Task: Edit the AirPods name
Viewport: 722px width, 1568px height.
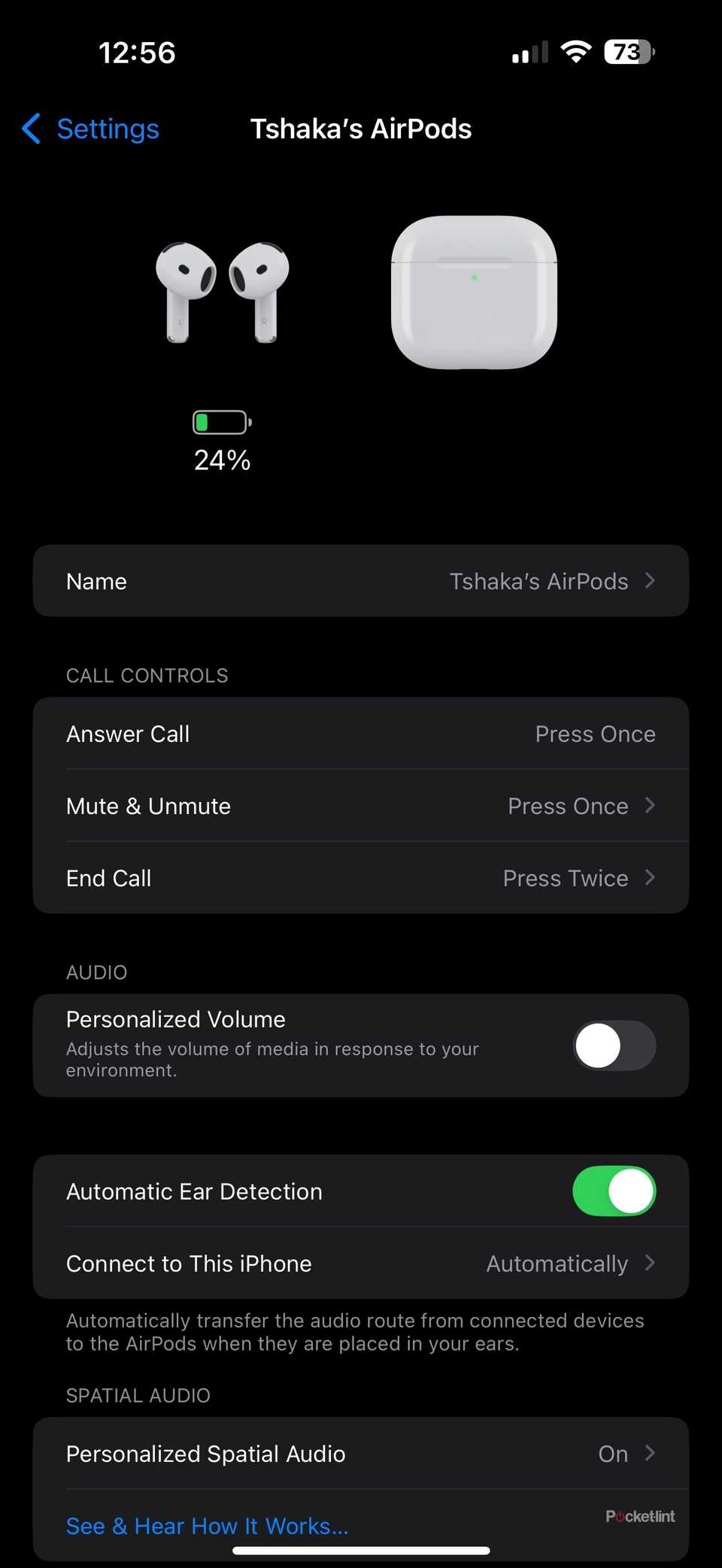Action: tap(361, 580)
